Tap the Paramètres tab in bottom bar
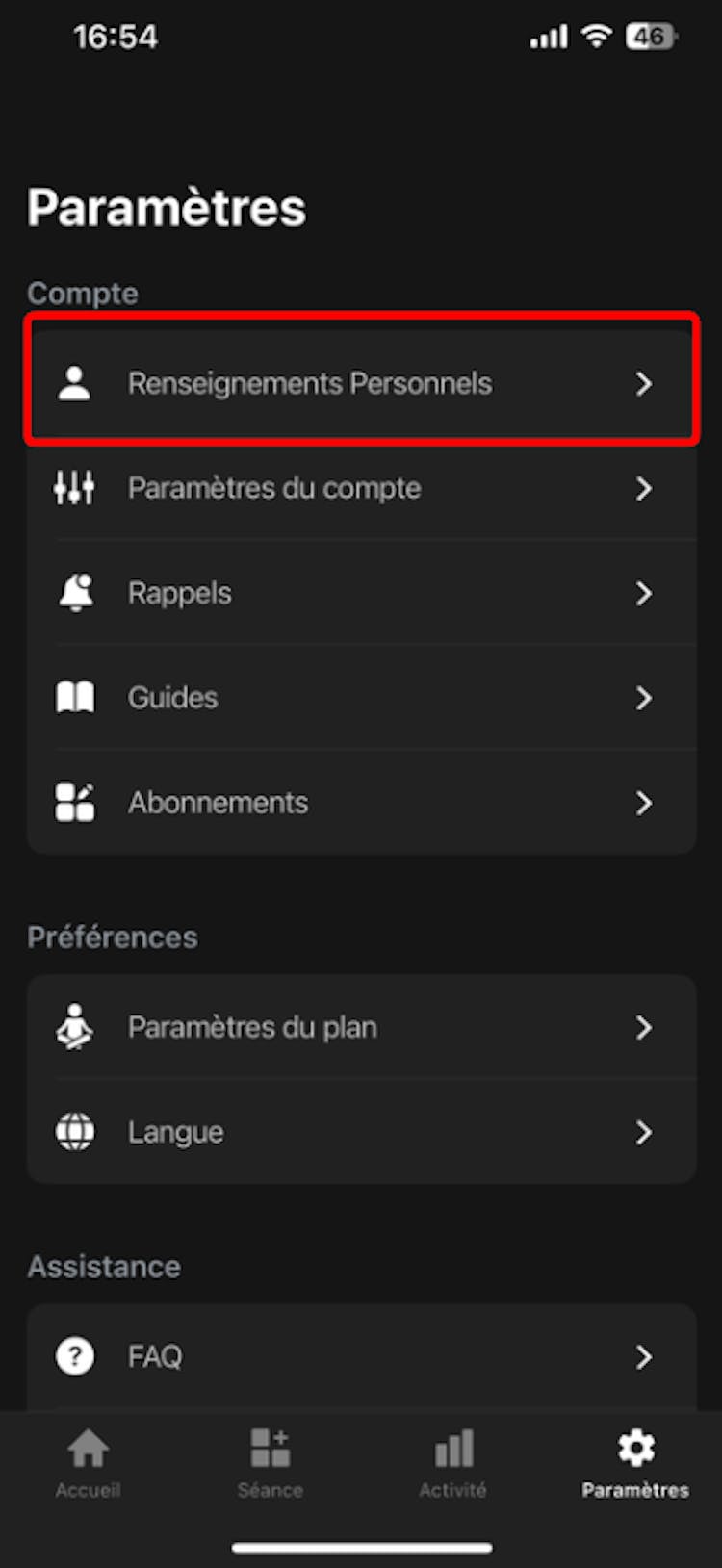The image size is (722, 1568). click(x=635, y=1463)
